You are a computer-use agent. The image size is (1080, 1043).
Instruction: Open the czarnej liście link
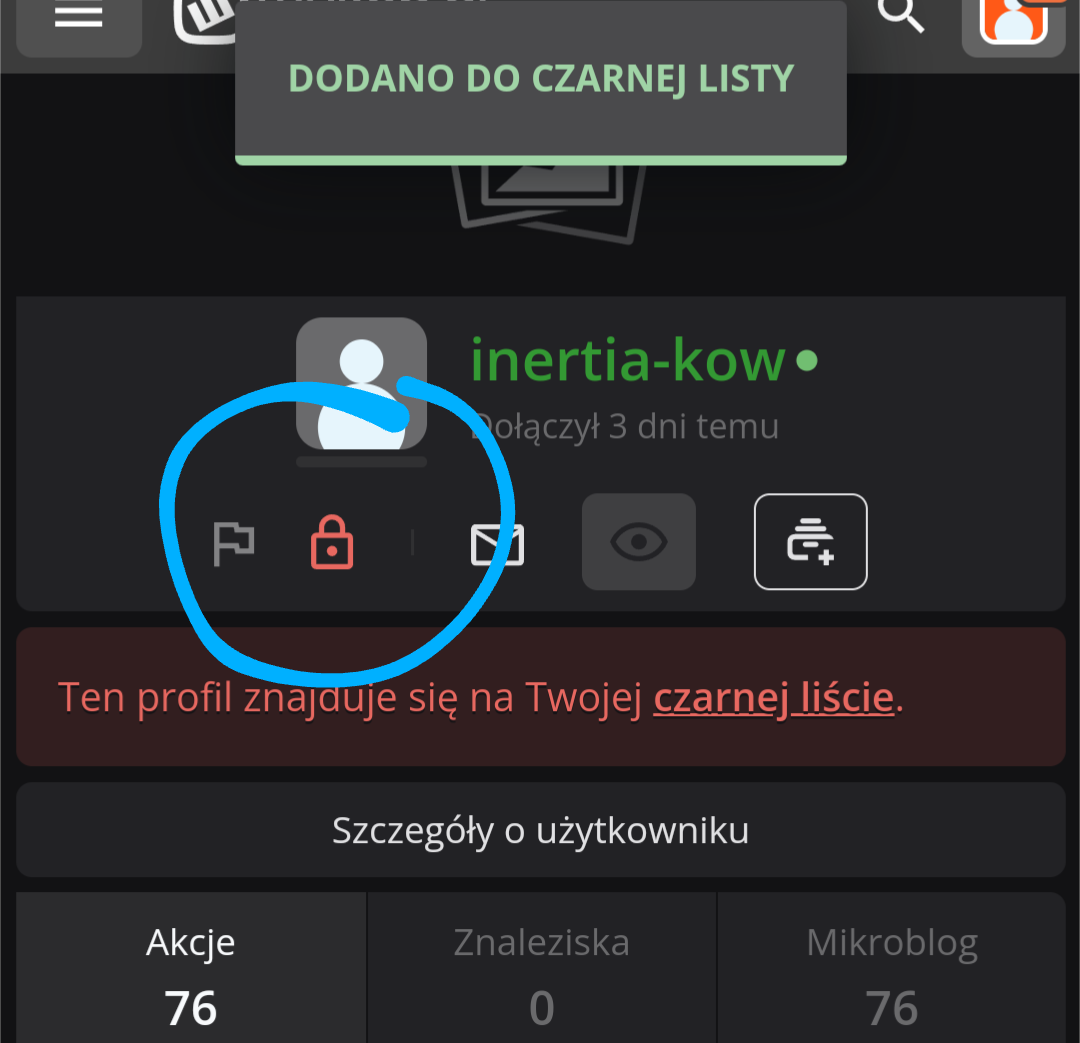pyautogui.click(x=773, y=698)
